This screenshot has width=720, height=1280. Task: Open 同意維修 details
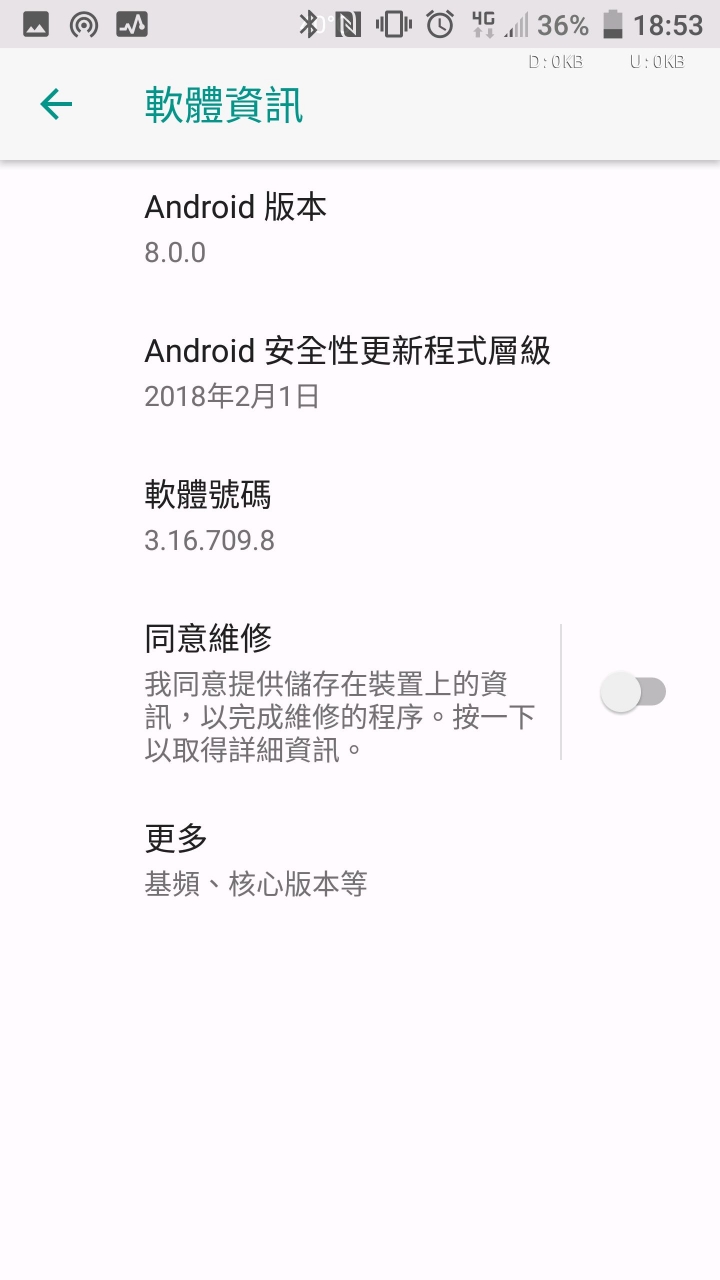[340, 692]
